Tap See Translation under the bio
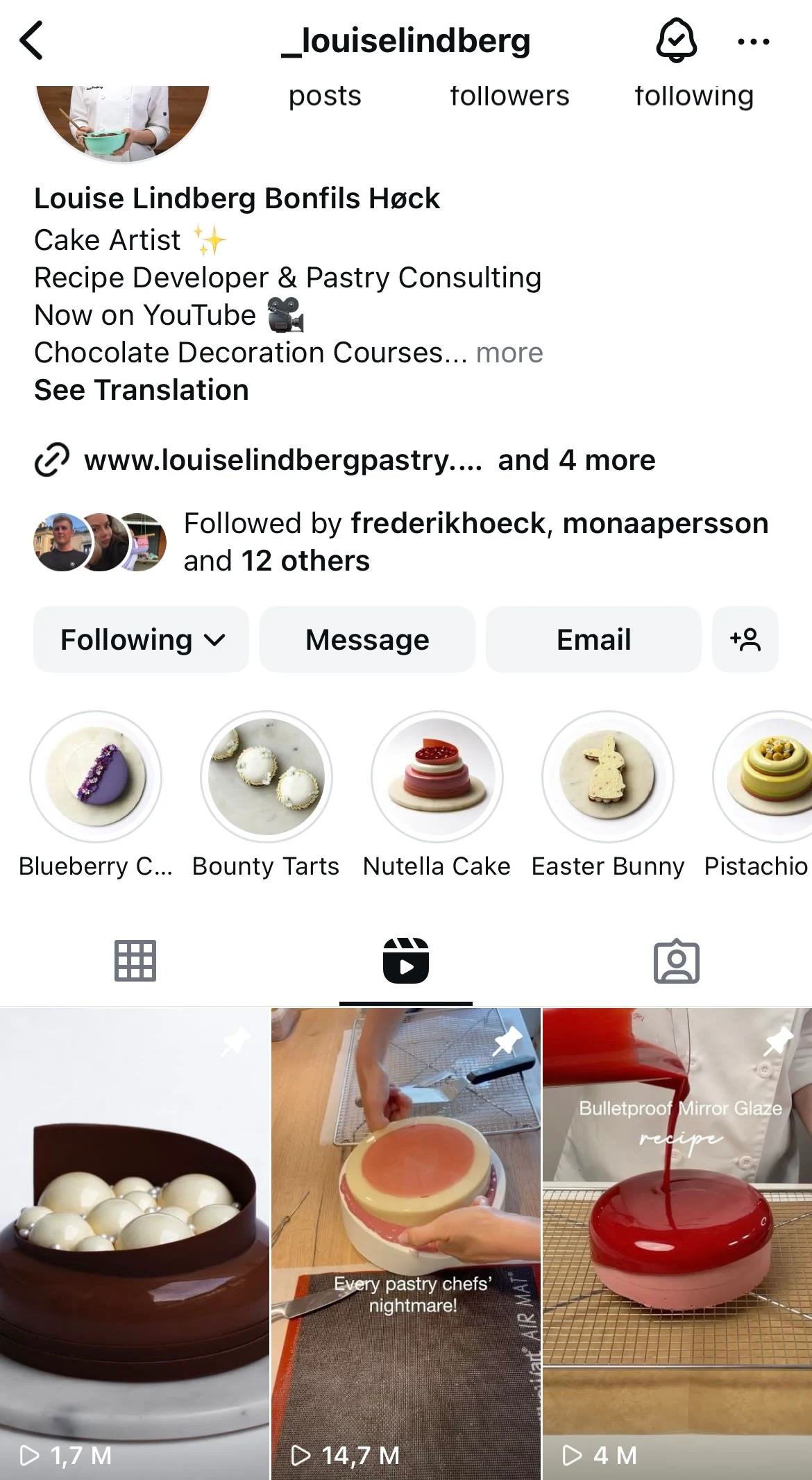Screen dimensions: 812x1480 (142, 390)
